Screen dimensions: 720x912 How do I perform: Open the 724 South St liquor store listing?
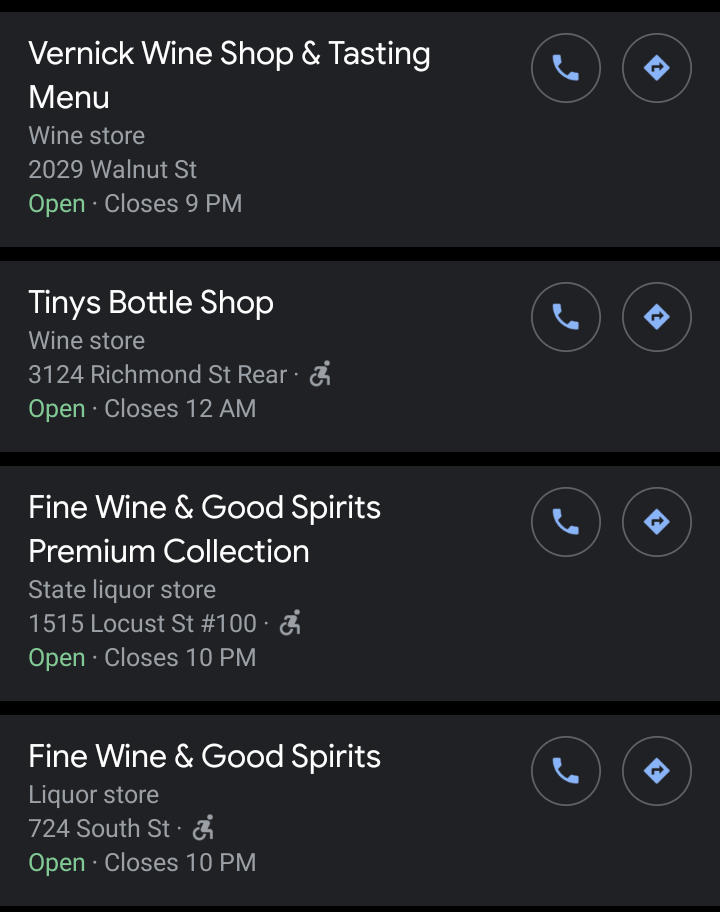204,757
